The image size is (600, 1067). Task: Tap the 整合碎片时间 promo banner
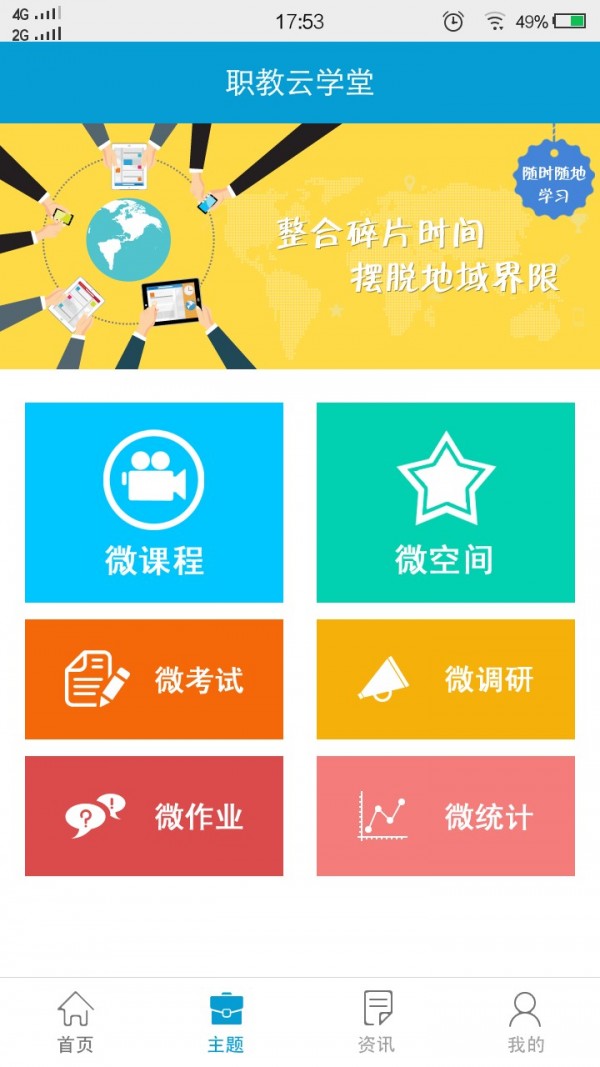[300, 246]
